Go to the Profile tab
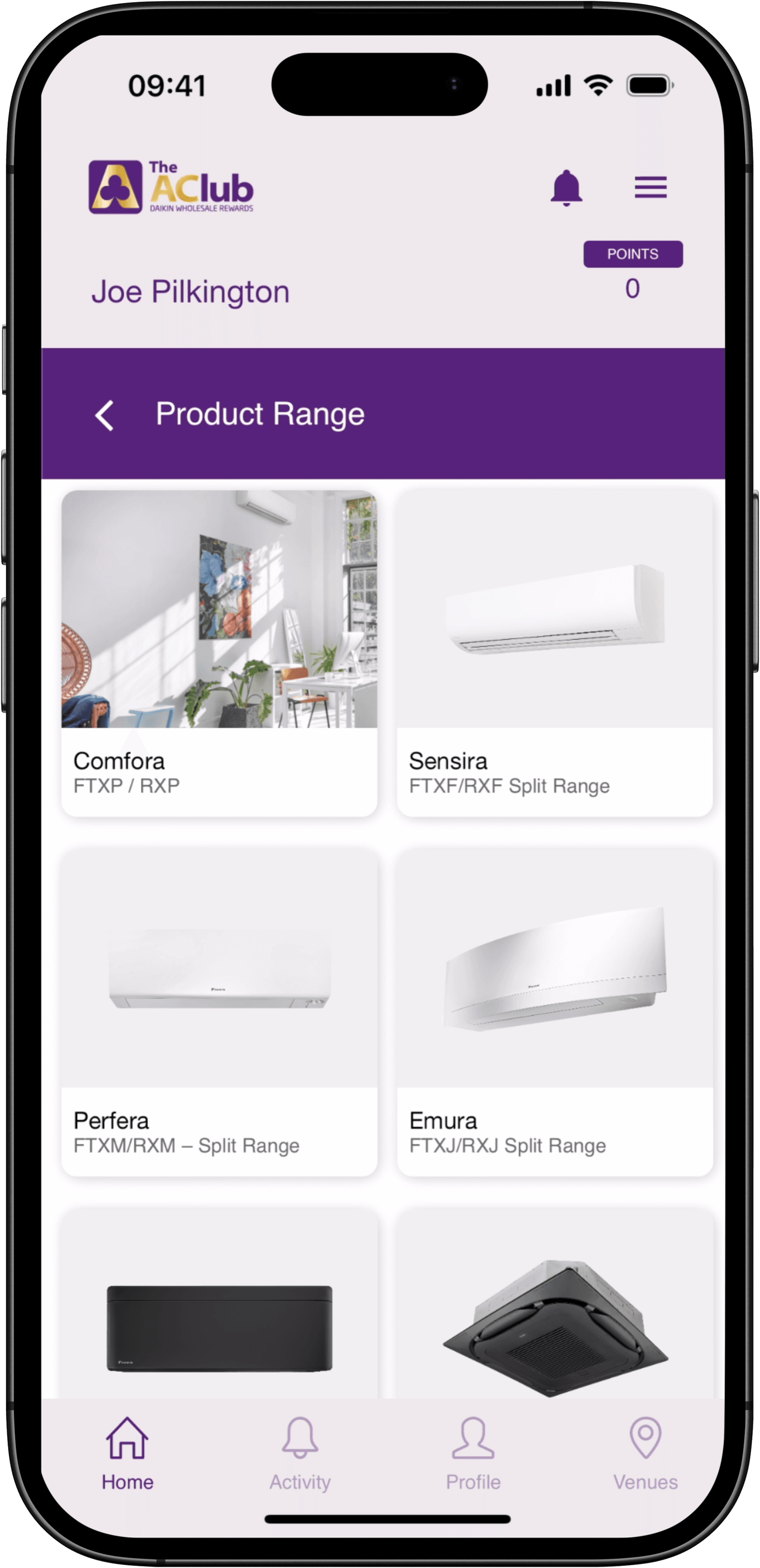760x1568 pixels. 473,1455
